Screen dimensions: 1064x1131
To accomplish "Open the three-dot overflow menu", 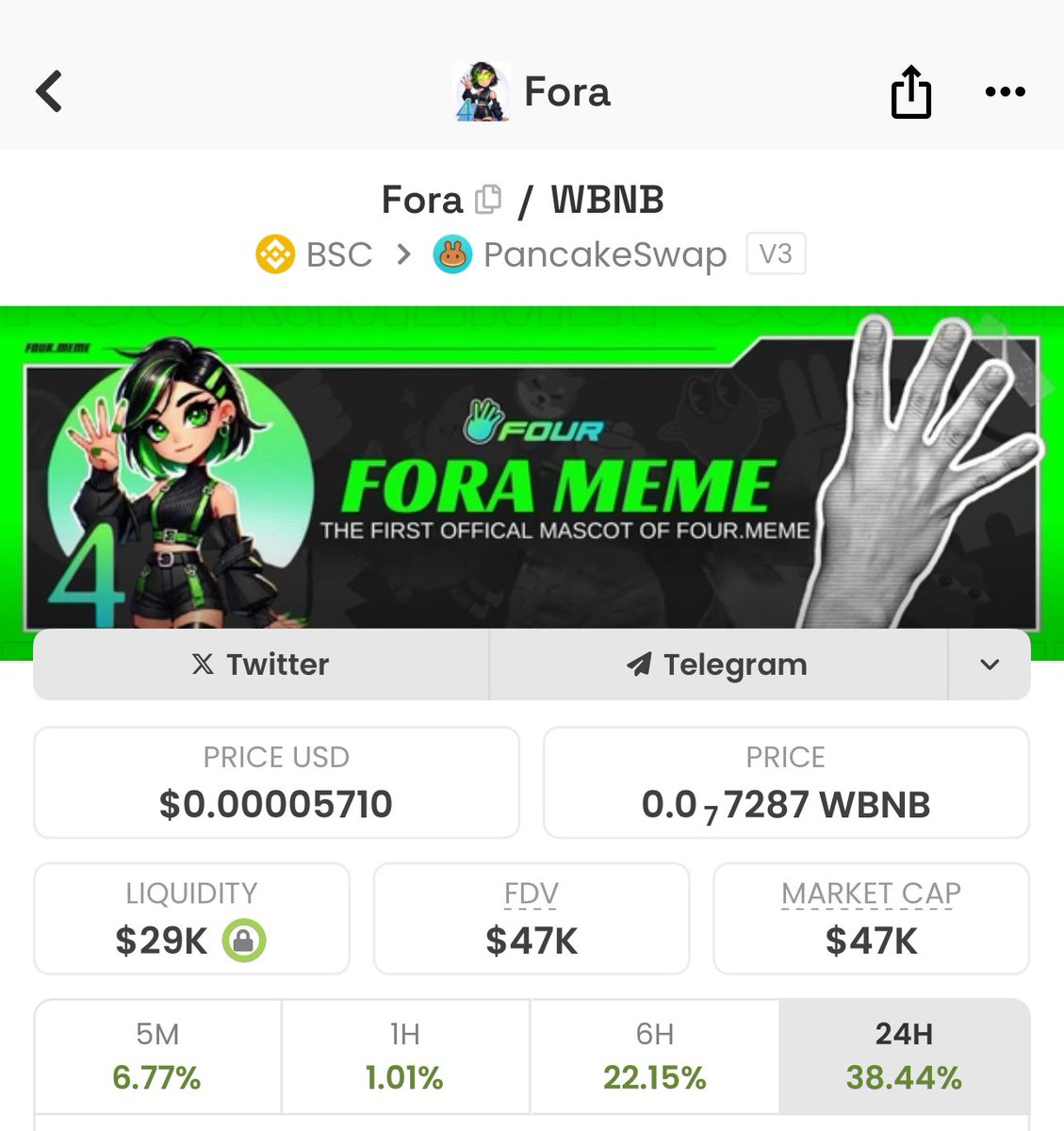I will pyautogui.click(x=1005, y=91).
